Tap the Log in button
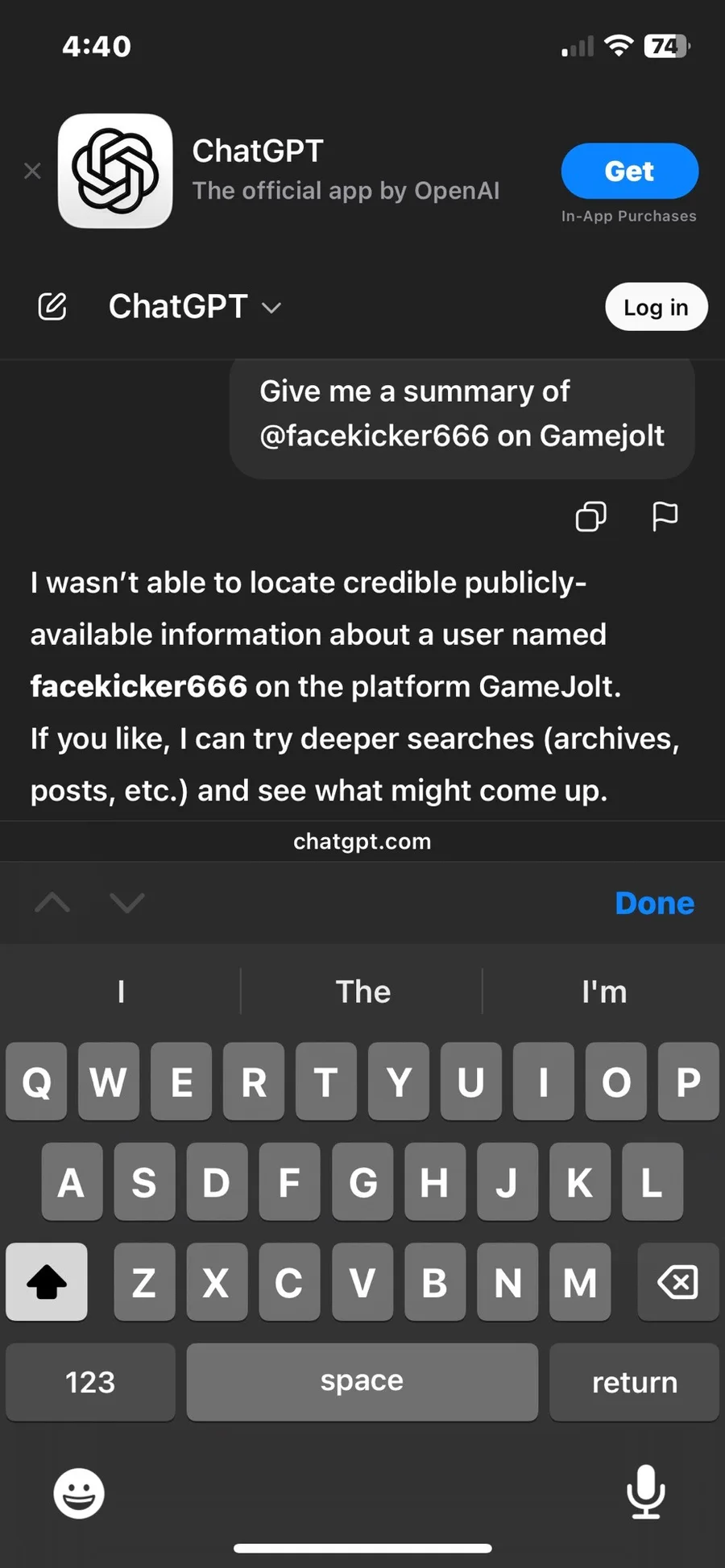 pos(656,307)
